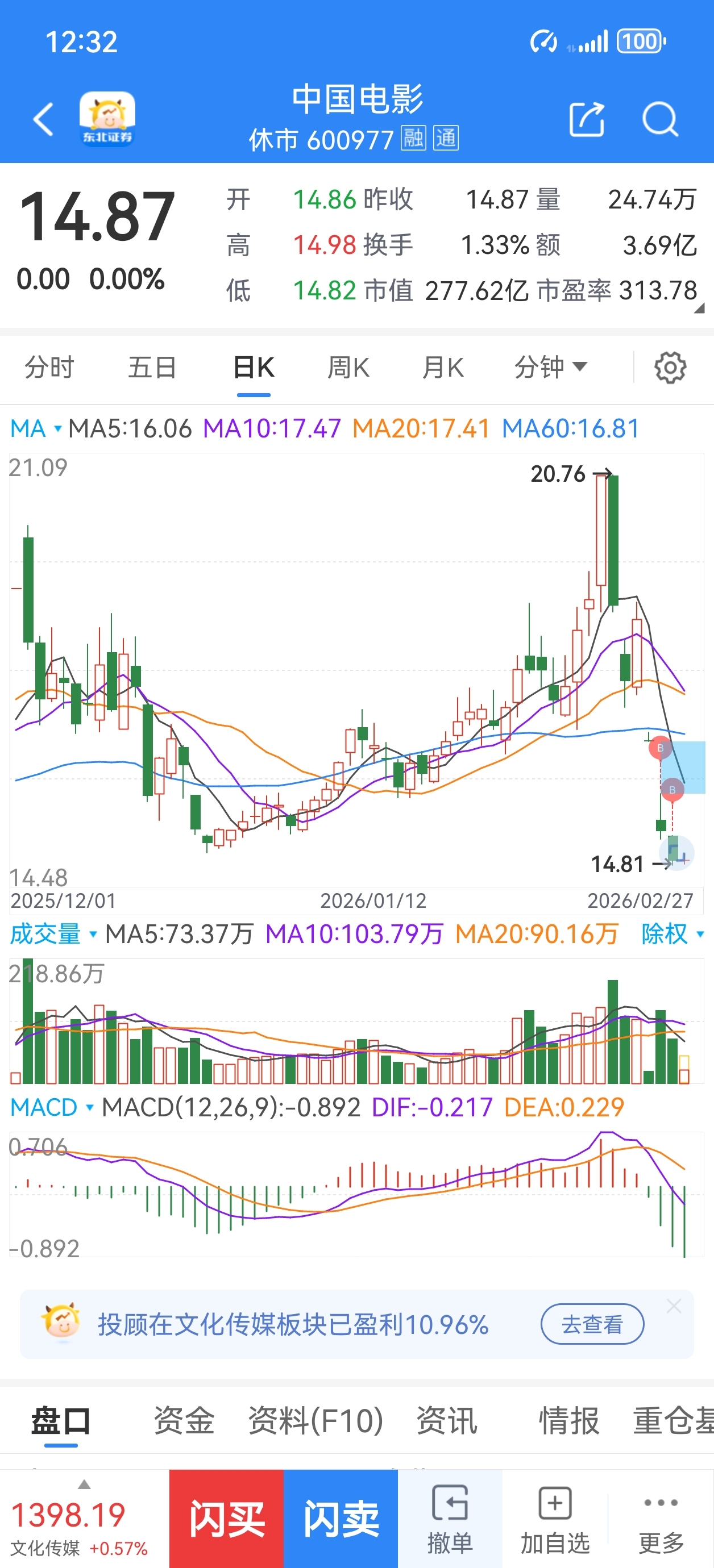
Task: Open chart settings gear
Action: pyautogui.click(x=670, y=368)
